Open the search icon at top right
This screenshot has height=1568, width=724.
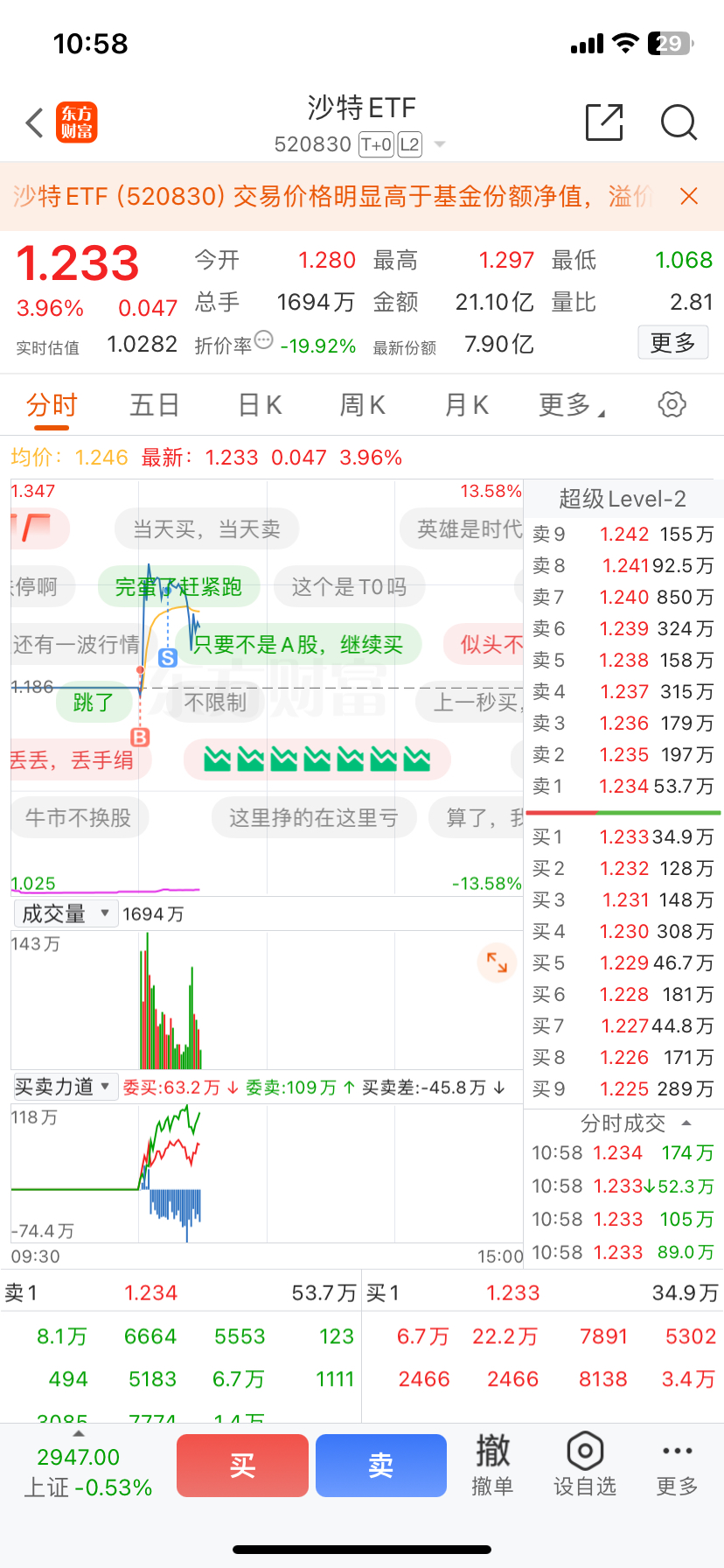679,122
